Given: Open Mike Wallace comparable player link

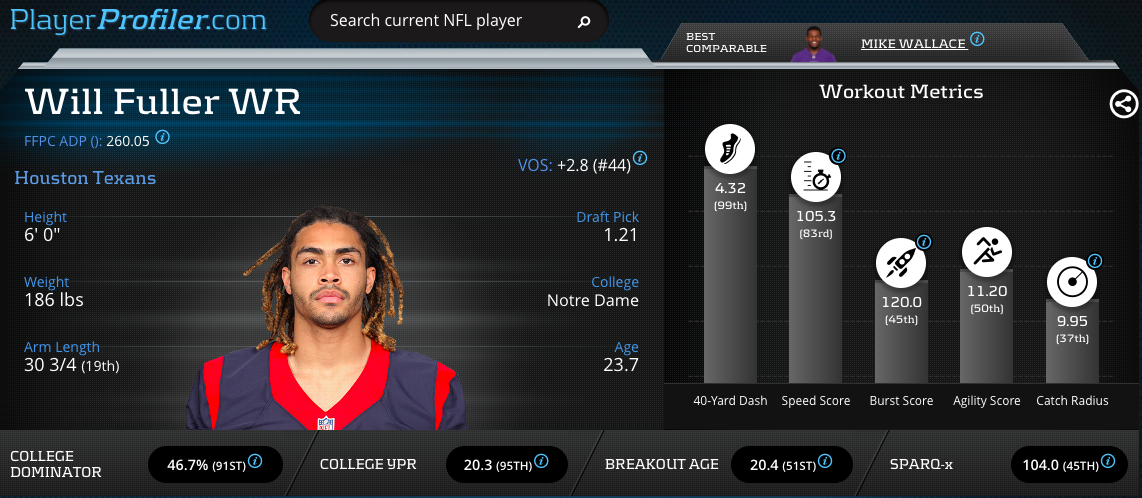Looking at the screenshot, I should coord(913,43).
